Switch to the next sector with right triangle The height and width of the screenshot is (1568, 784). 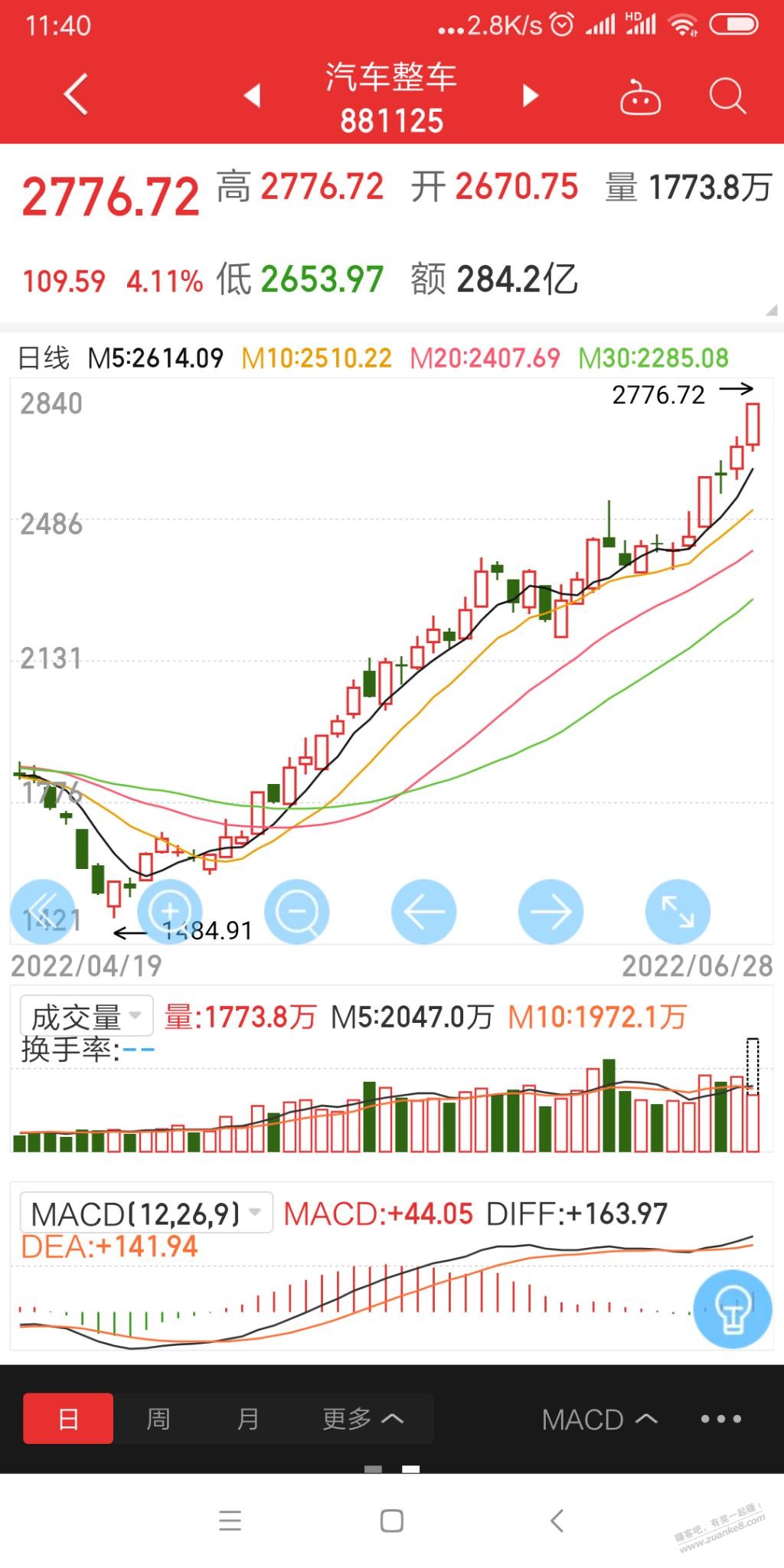point(530,96)
